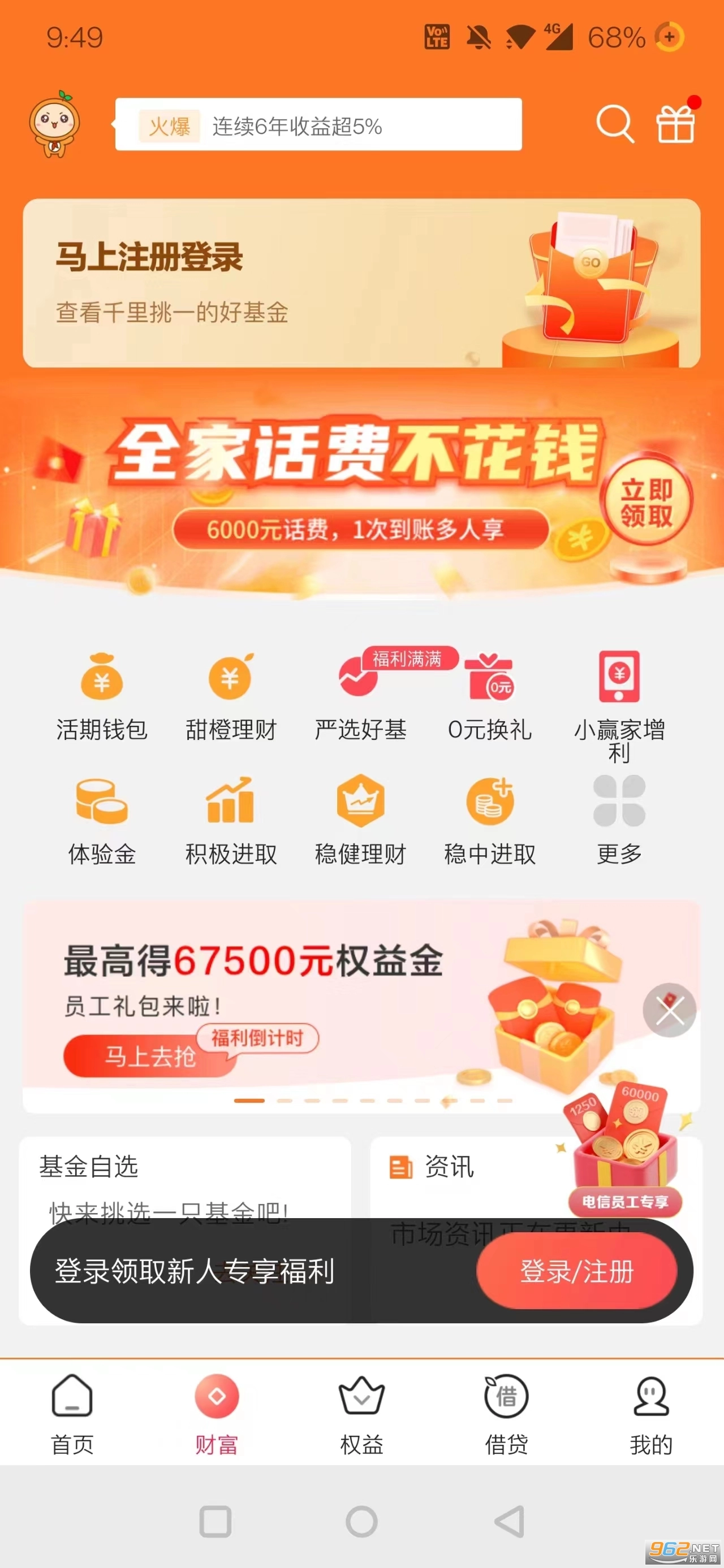Dismiss the floating red envelope widget

pos(669,1011)
